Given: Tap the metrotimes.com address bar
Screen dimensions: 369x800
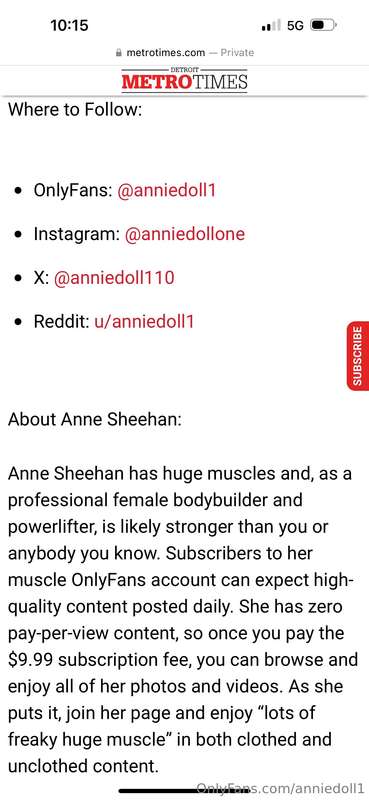Looking at the screenshot, I should coord(184,52).
